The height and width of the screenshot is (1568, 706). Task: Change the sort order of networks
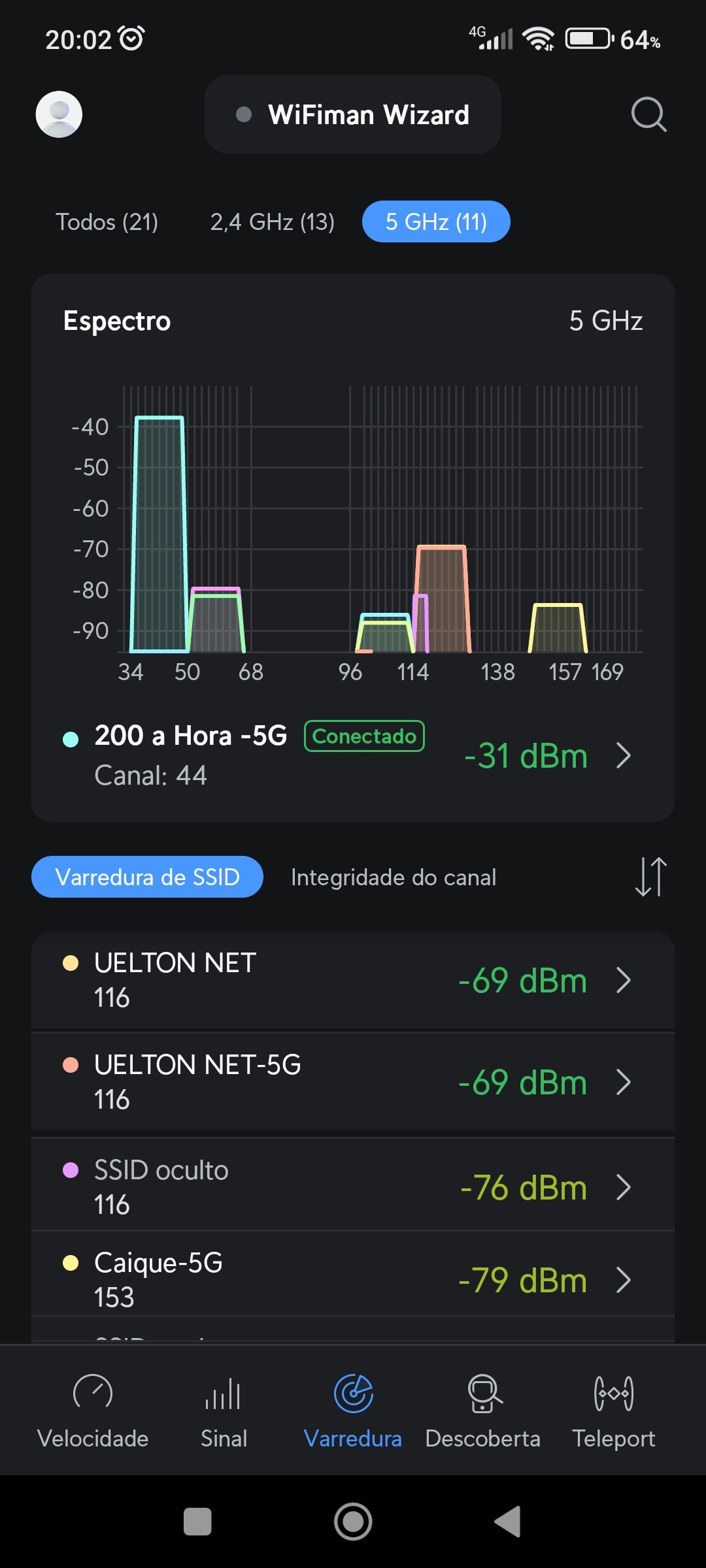(x=650, y=877)
